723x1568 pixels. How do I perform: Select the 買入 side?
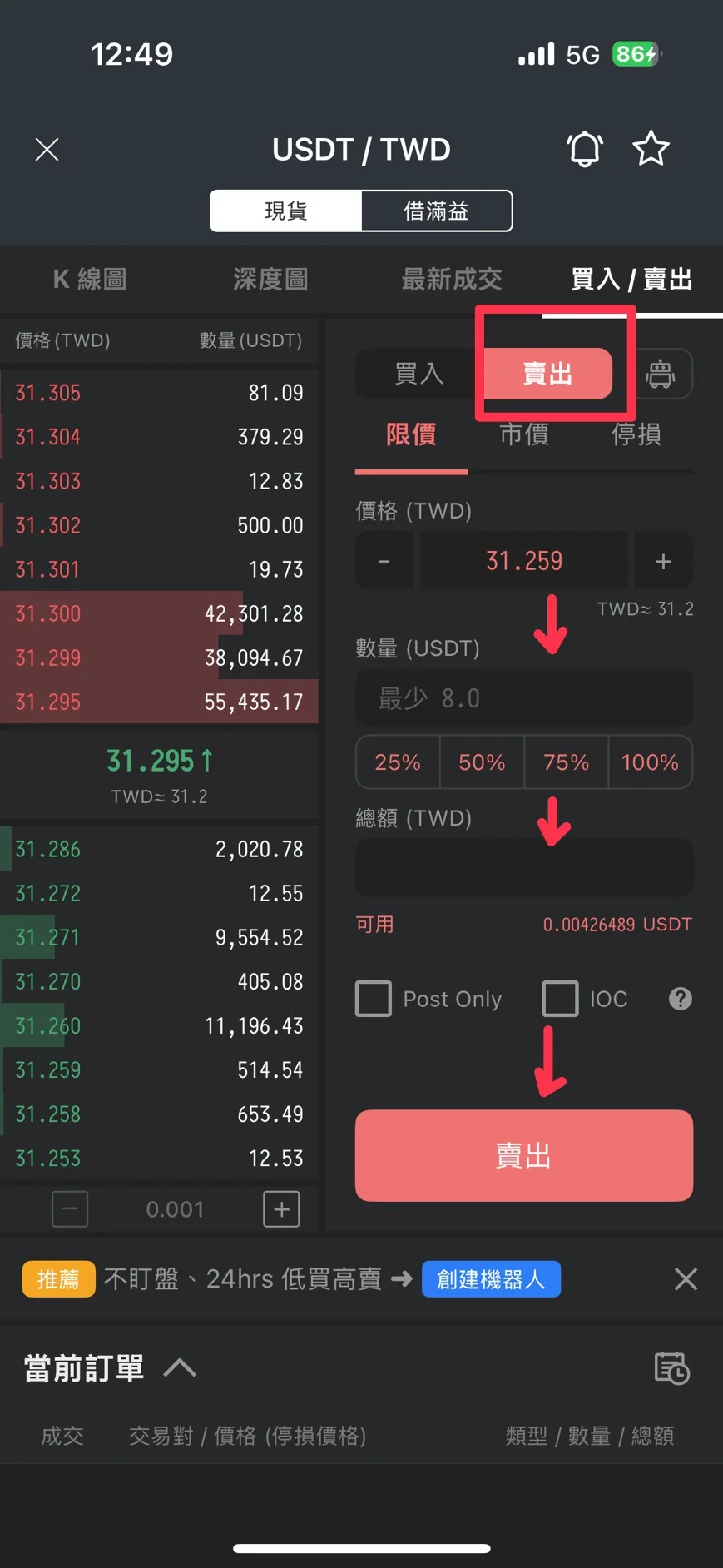point(418,374)
